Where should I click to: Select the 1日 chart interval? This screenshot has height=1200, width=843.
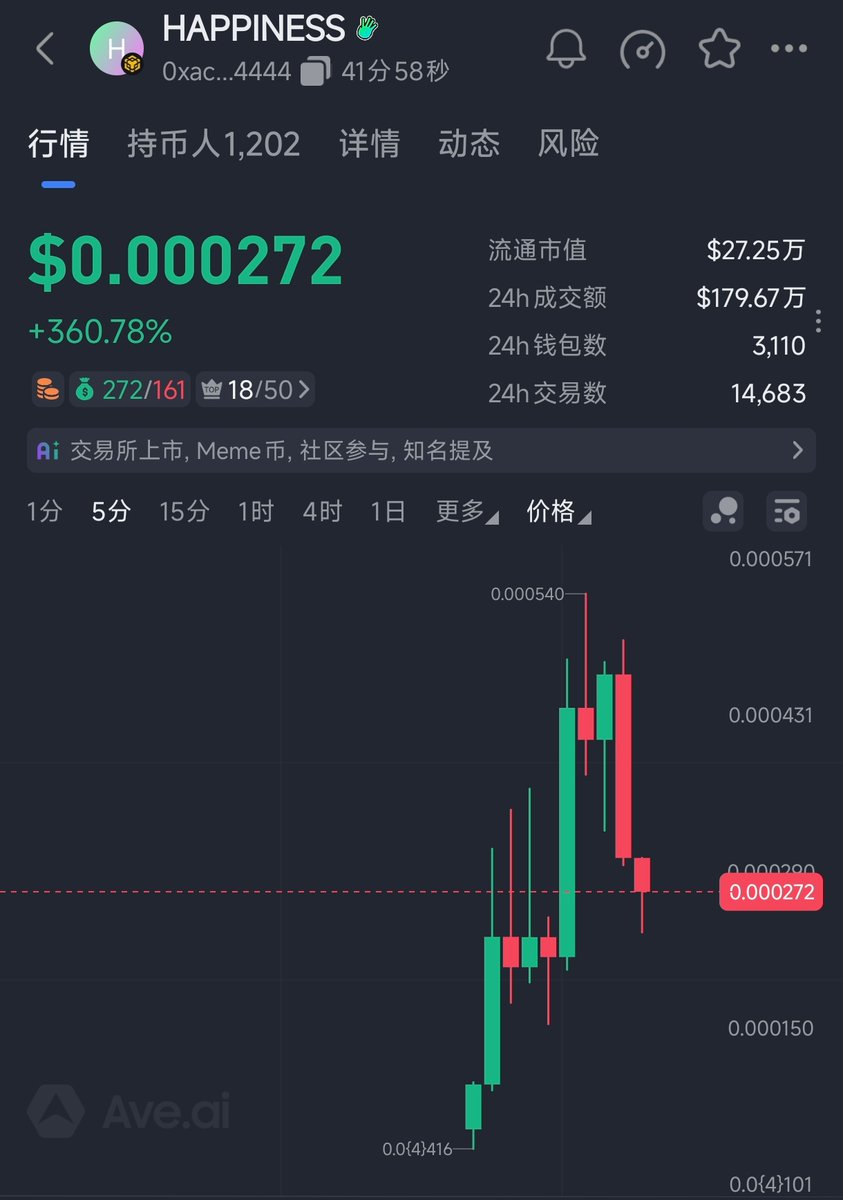(388, 512)
